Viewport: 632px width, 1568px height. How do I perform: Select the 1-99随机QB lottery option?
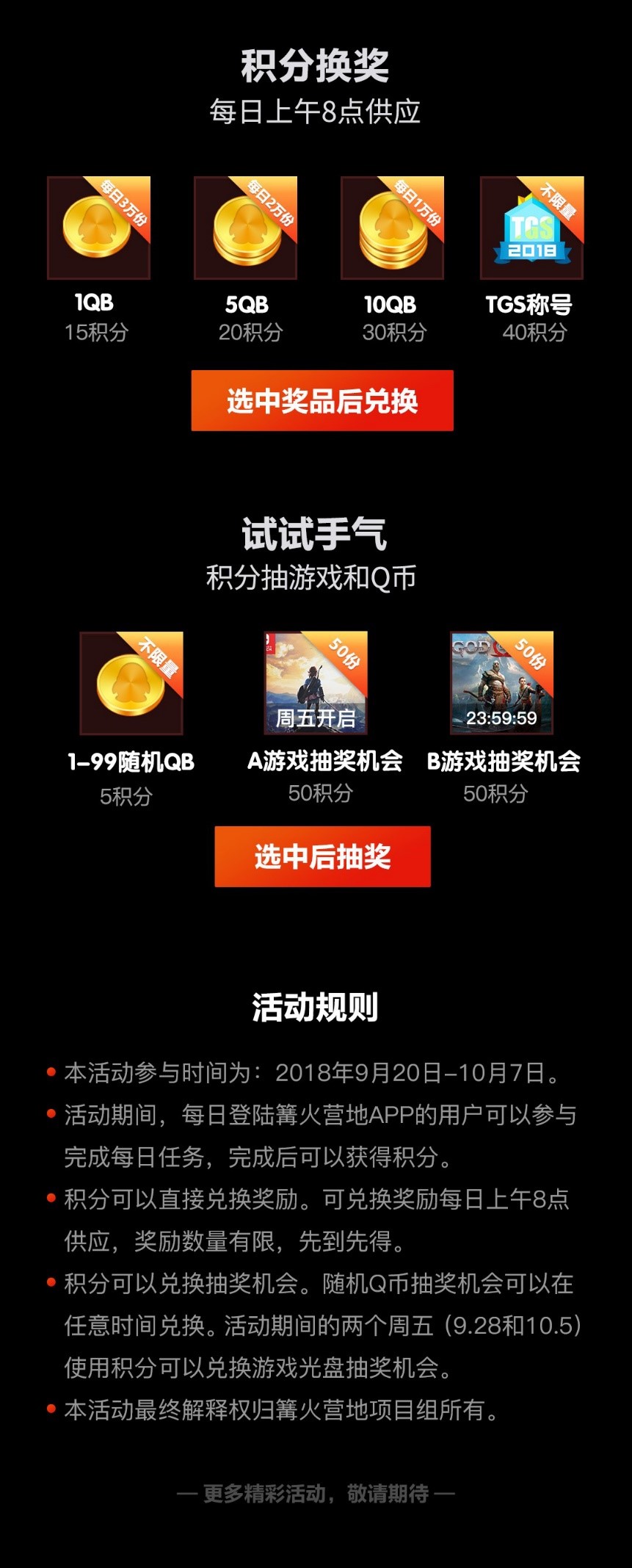[131, 683]
